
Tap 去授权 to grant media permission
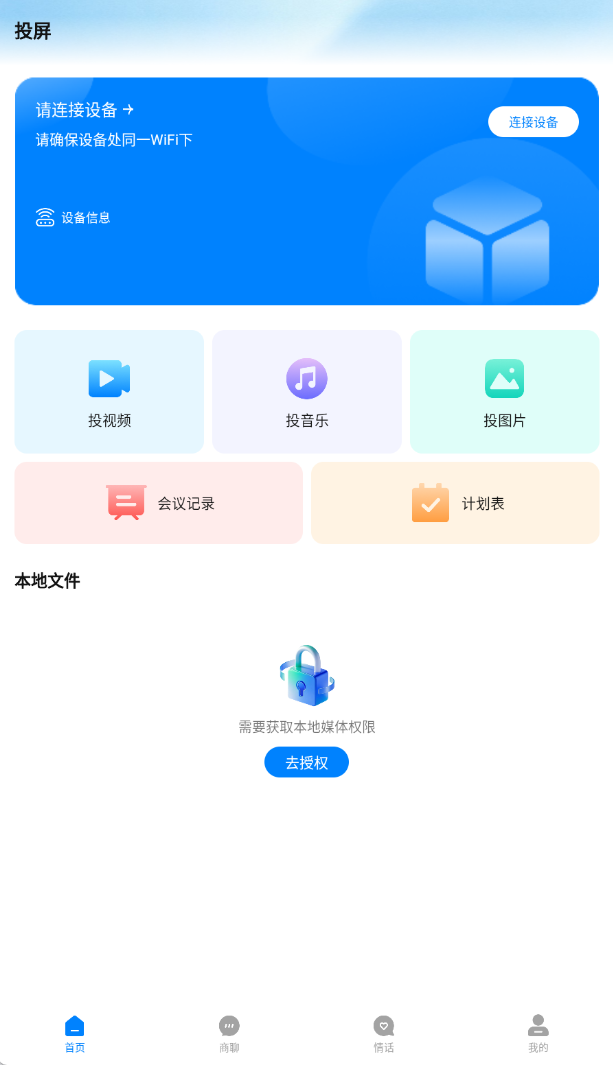(306, 762)
